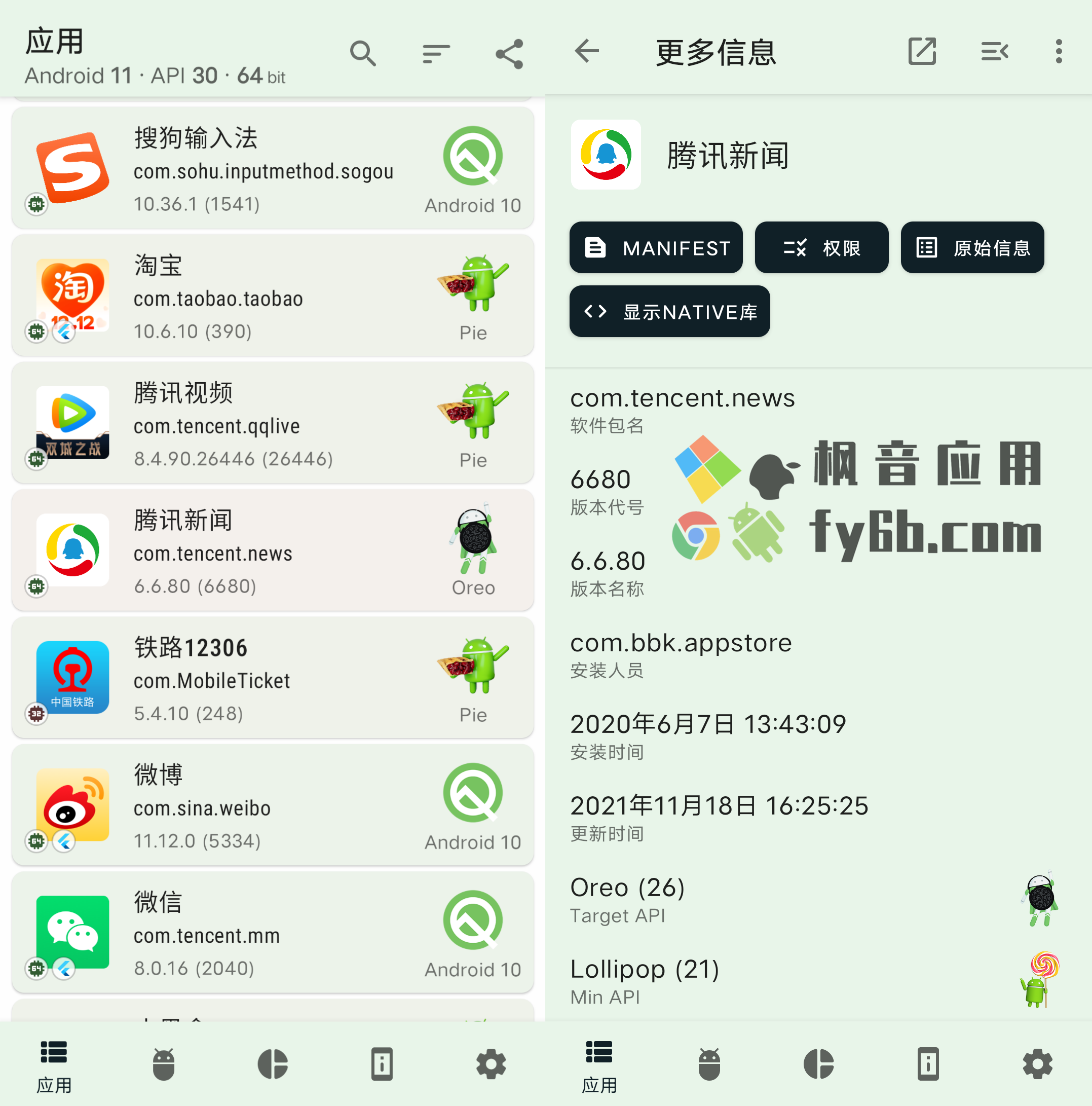
Task: Open search in the apps list
Action: click(363, 54)
